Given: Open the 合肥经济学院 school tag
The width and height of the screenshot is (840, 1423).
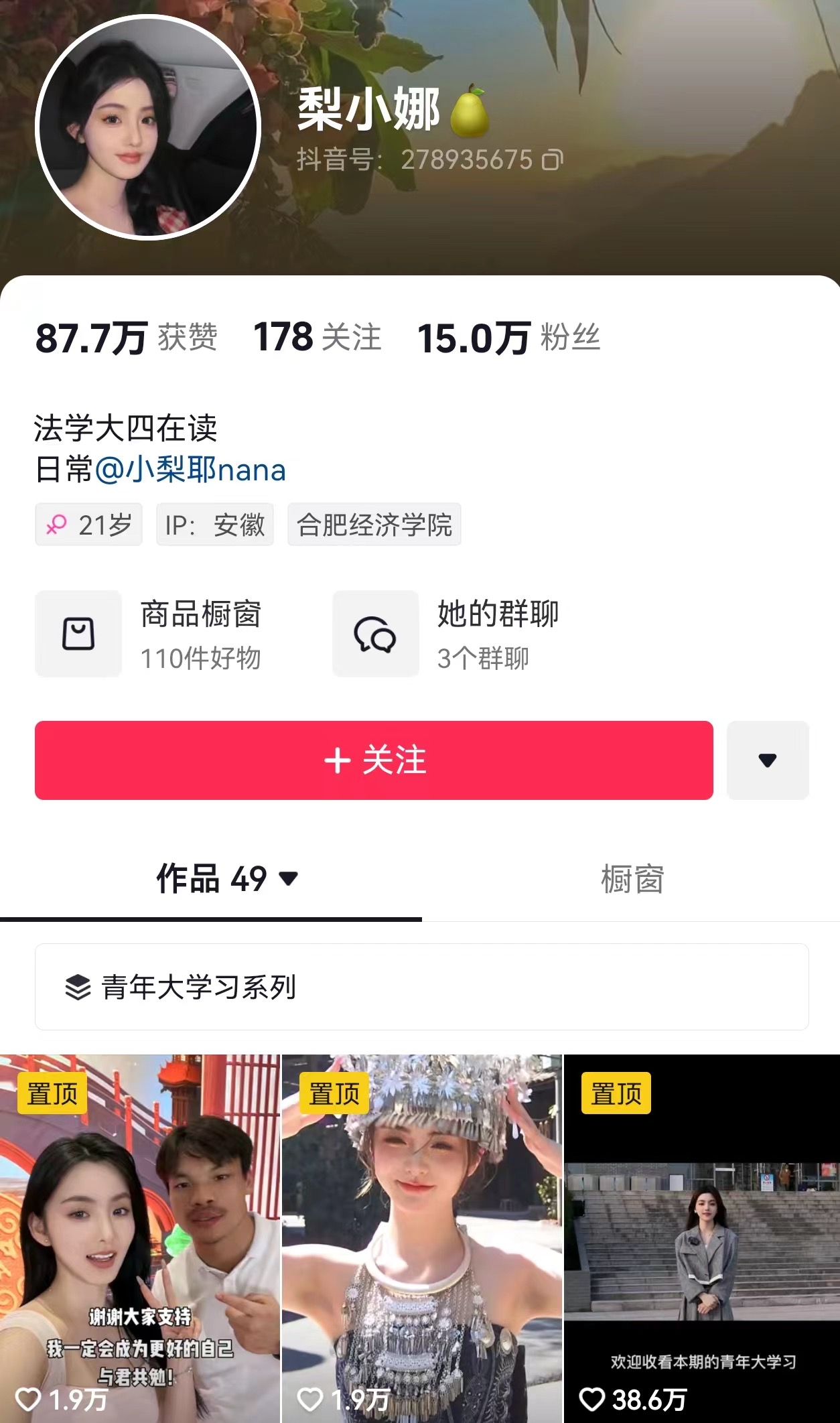Looking at the screenshot, I should coord(374,525).
